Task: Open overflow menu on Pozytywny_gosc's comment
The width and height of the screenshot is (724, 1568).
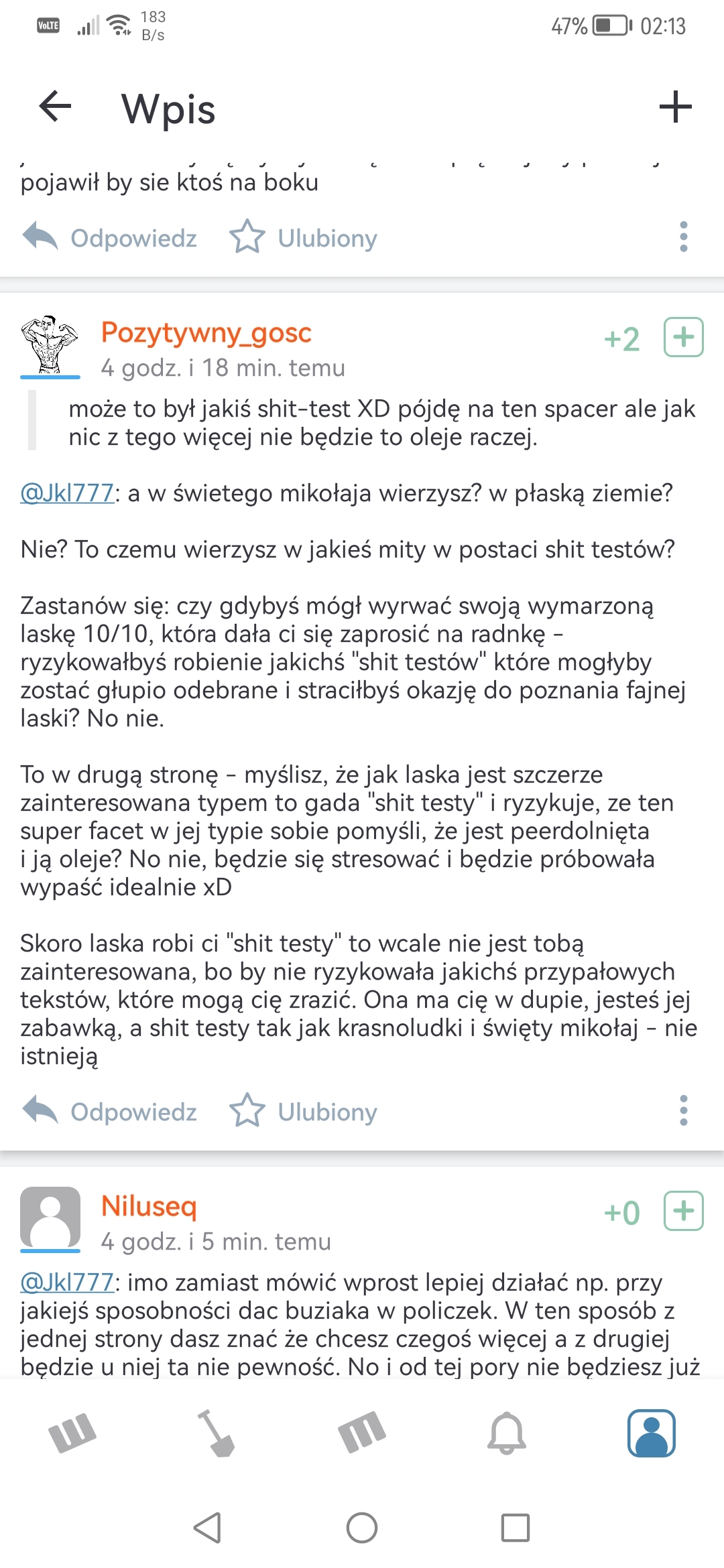Action: 683,1110
